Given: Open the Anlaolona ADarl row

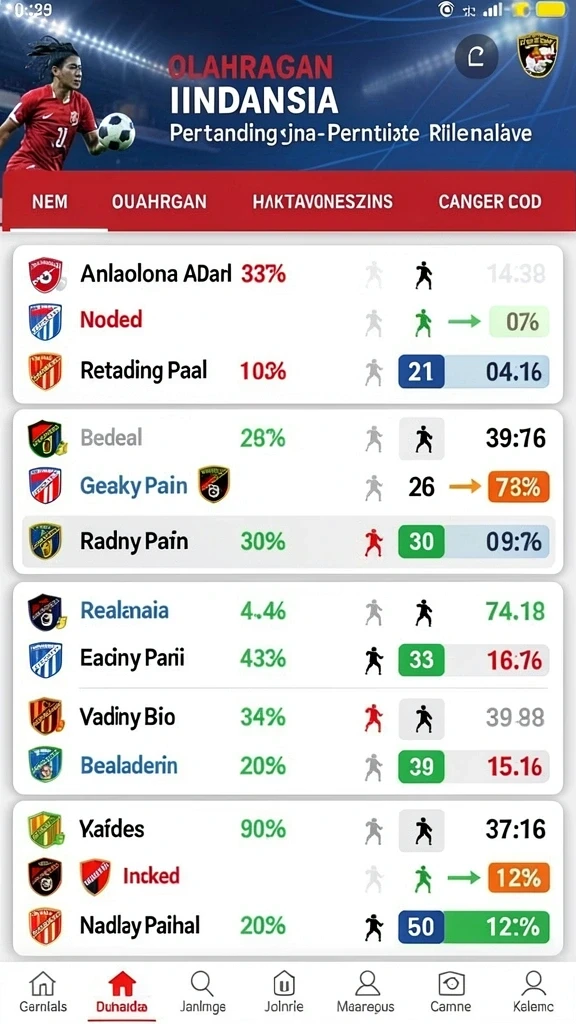Looking at the screenshot, I should [x=288, y=274].
